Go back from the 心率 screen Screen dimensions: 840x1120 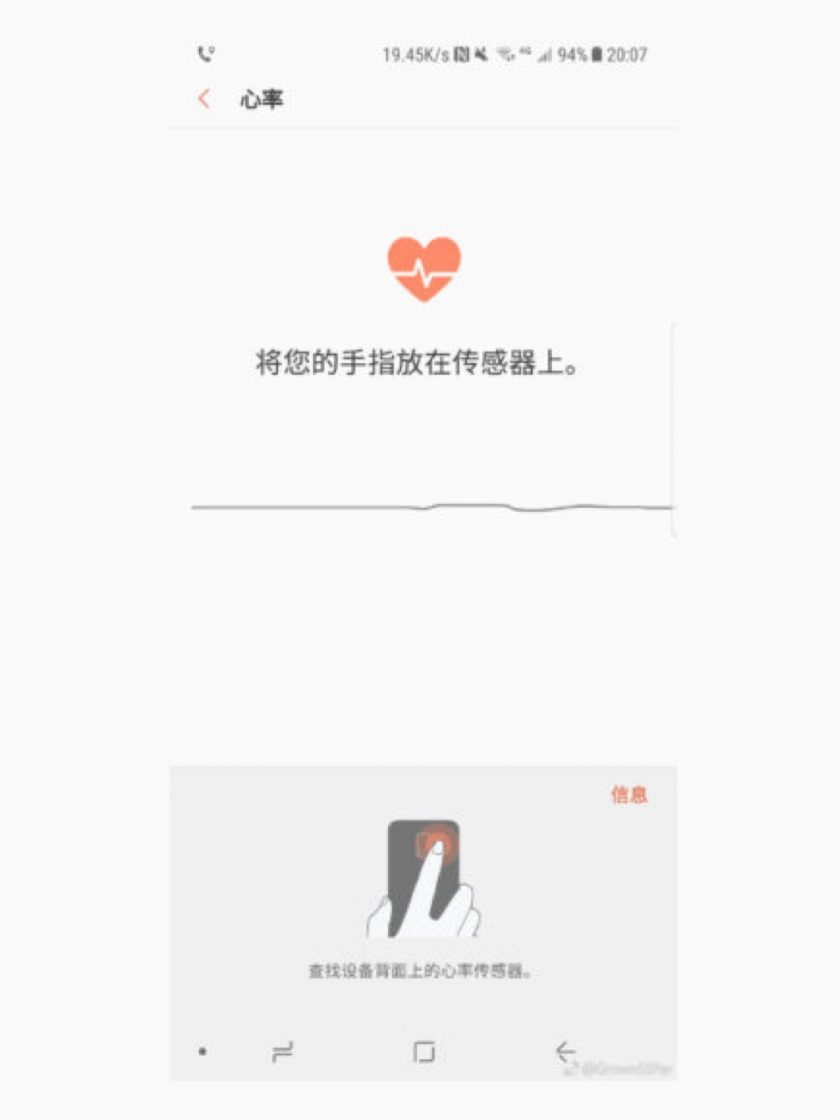point(205,99)
